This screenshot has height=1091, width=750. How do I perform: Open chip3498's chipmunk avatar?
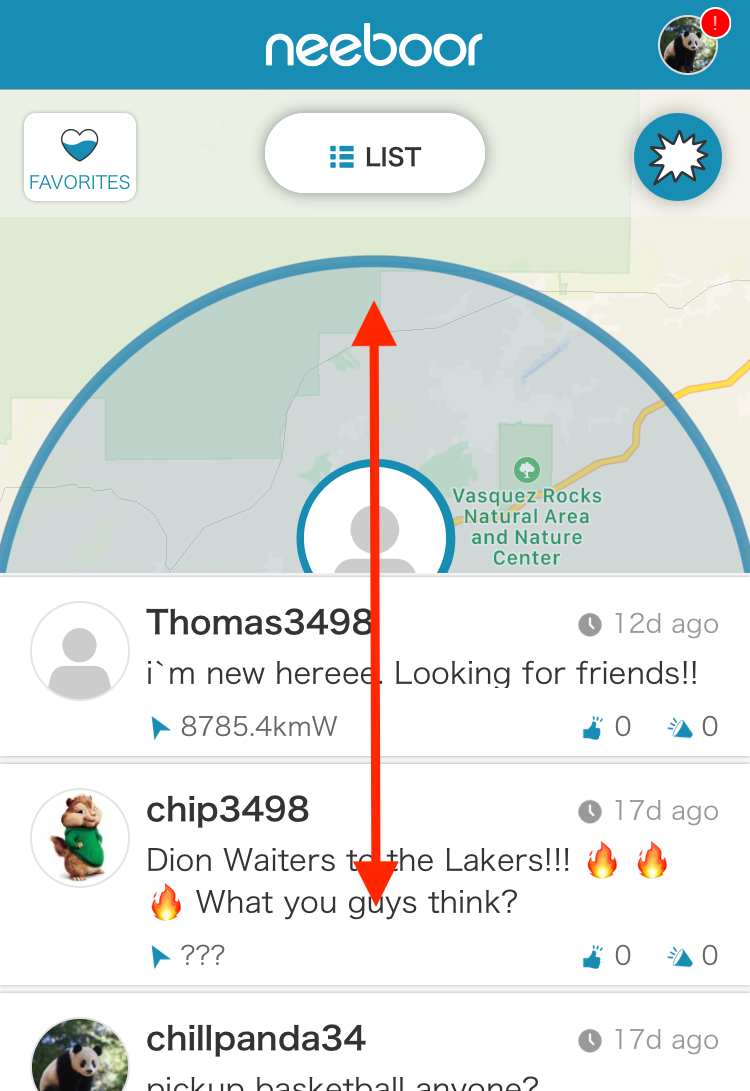tap(80, 838)
